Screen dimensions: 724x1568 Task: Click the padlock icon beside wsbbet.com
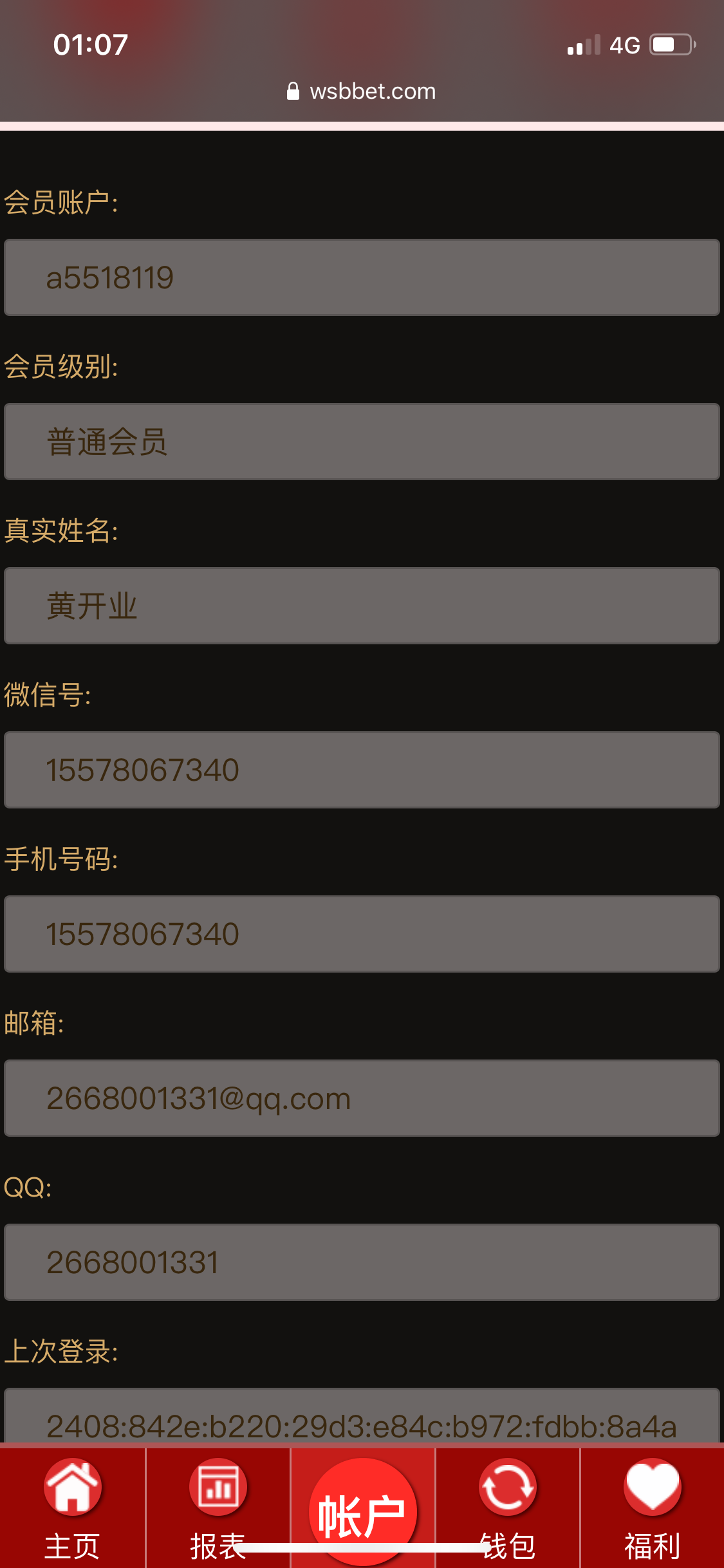click(293, 90)
